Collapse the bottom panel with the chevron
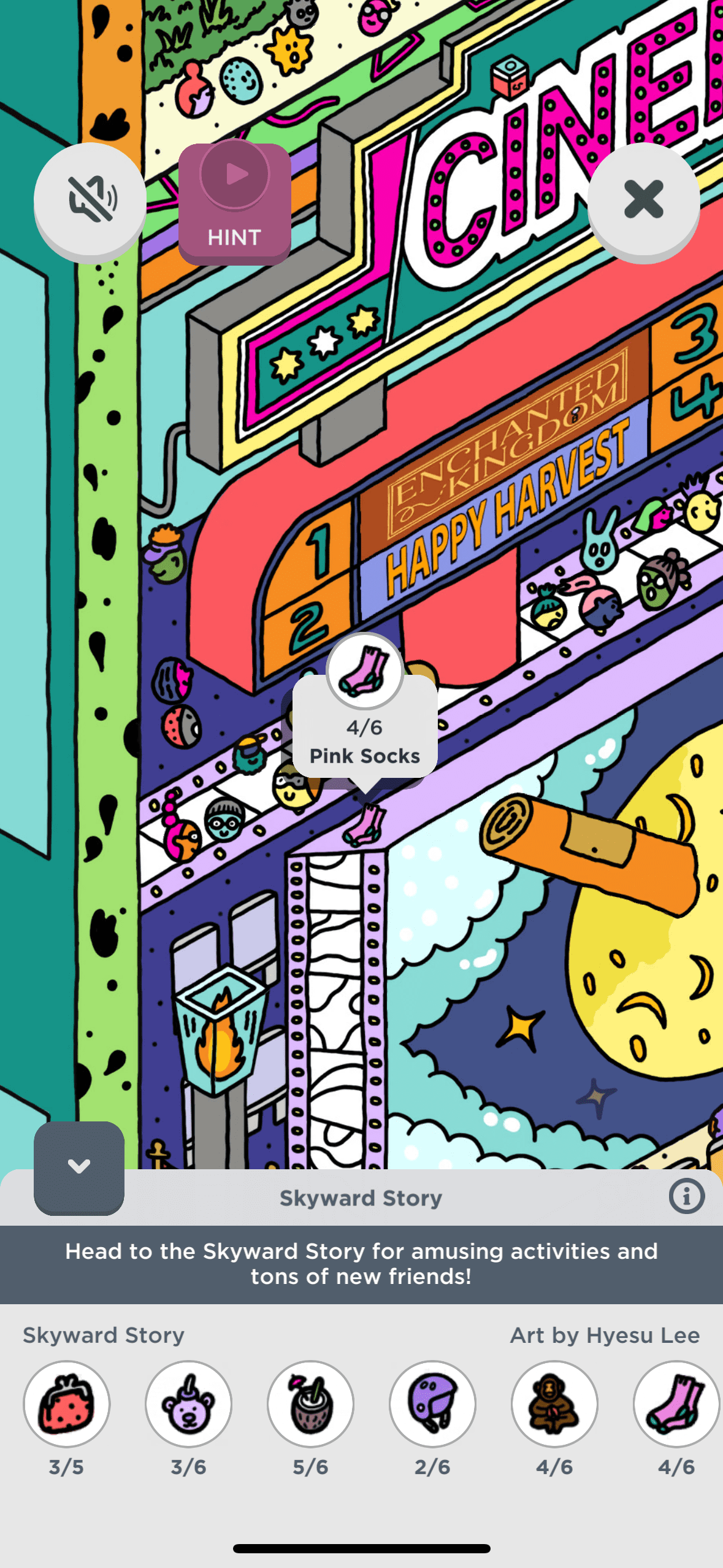Image resolution: width=723 pixels, height=1568 pixels. point(79,1167)
